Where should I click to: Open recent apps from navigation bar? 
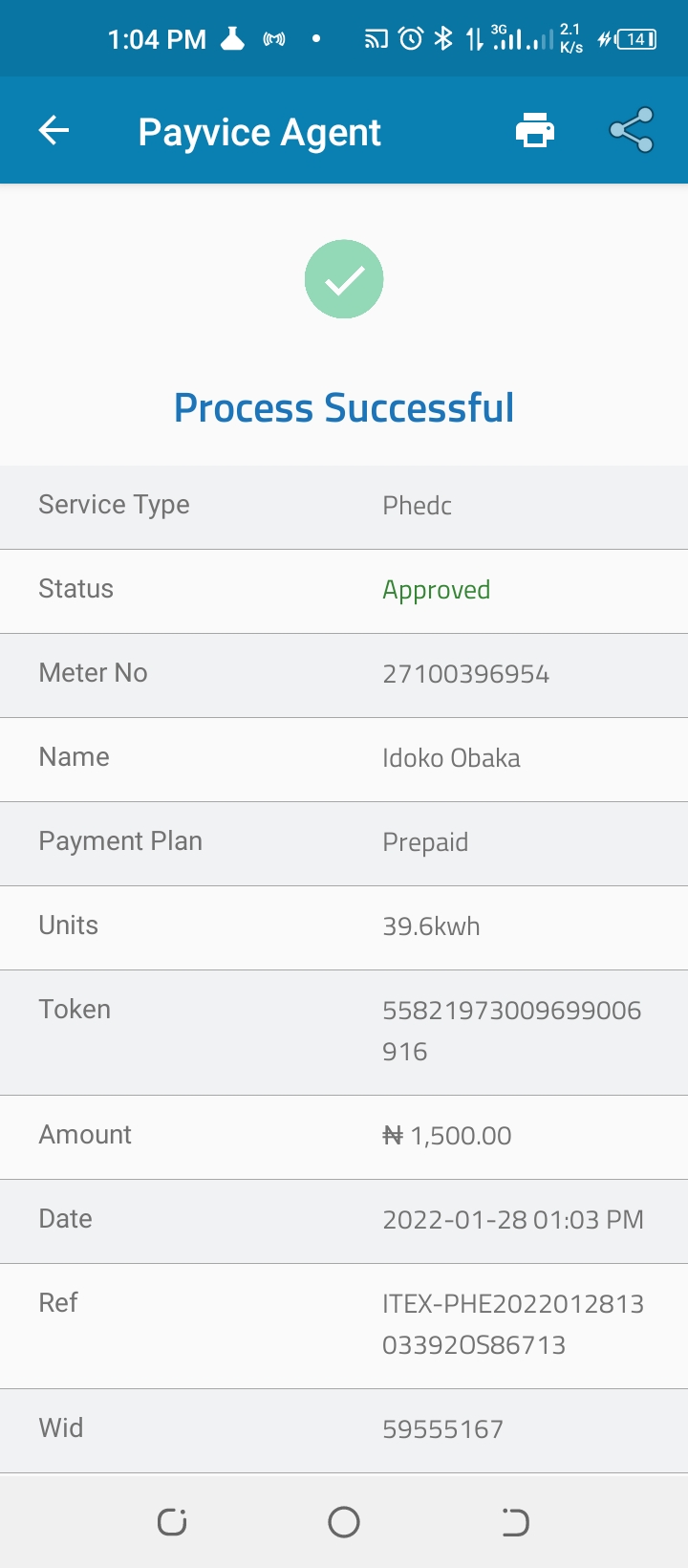point(172,1522)
